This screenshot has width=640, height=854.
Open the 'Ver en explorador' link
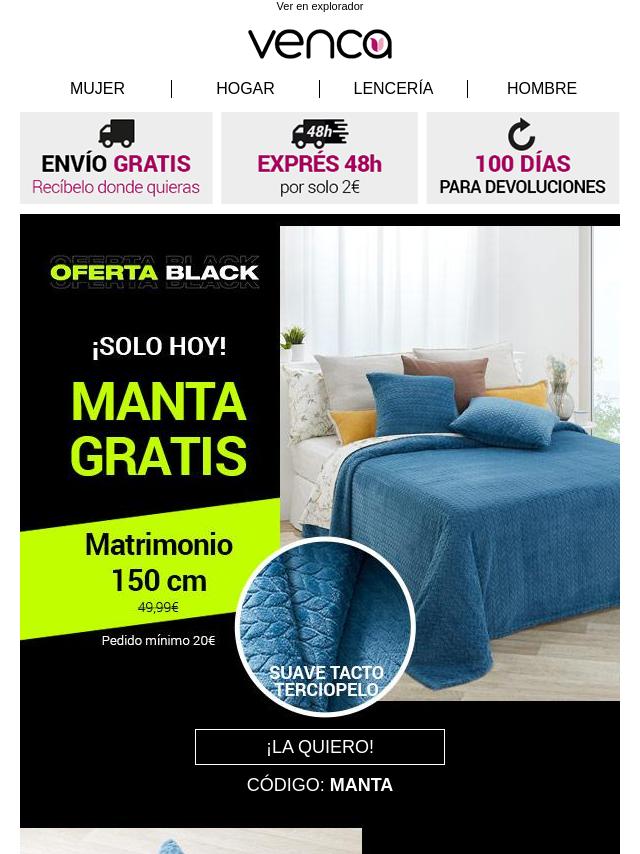[x=319, y=7]
